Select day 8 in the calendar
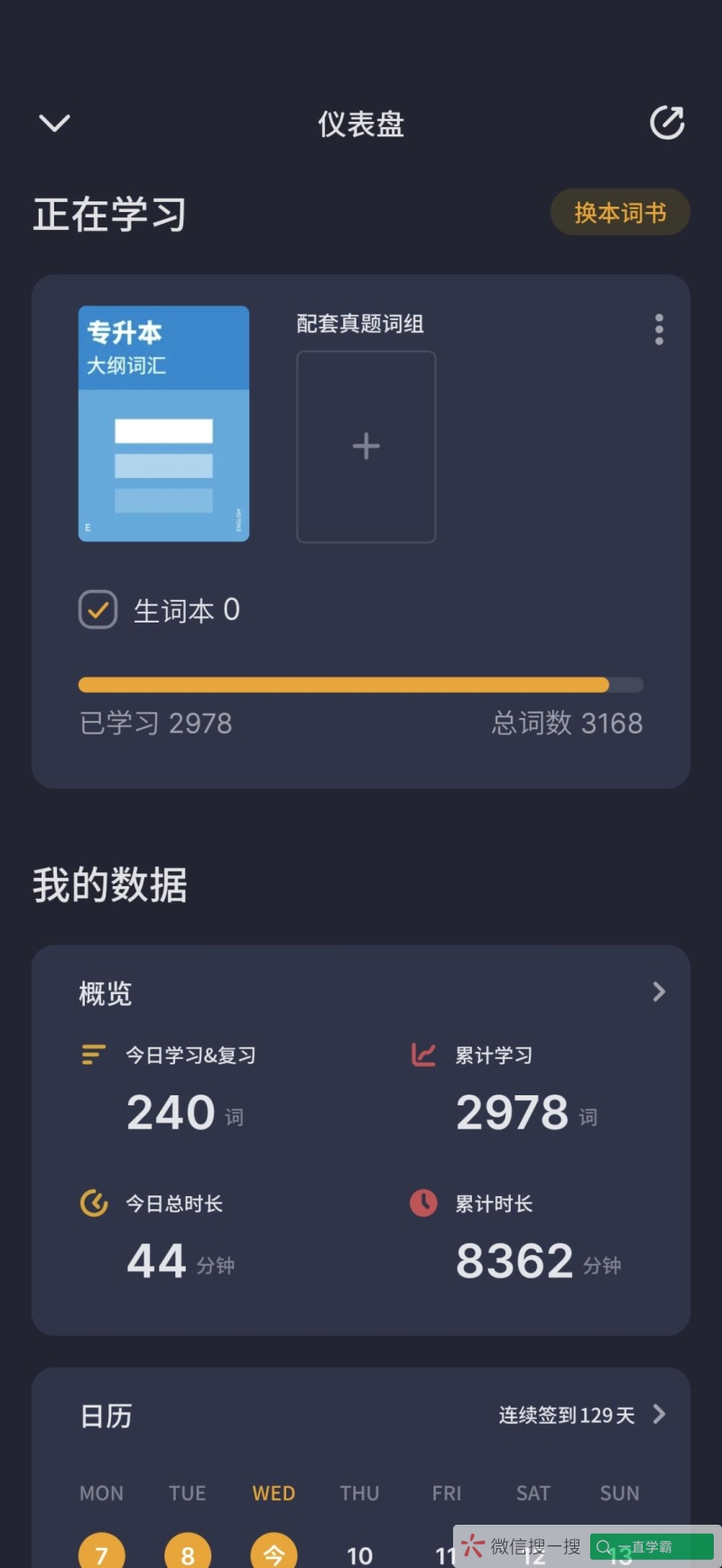Viewport: 722px width, 1568px height. pos(187,1554)
